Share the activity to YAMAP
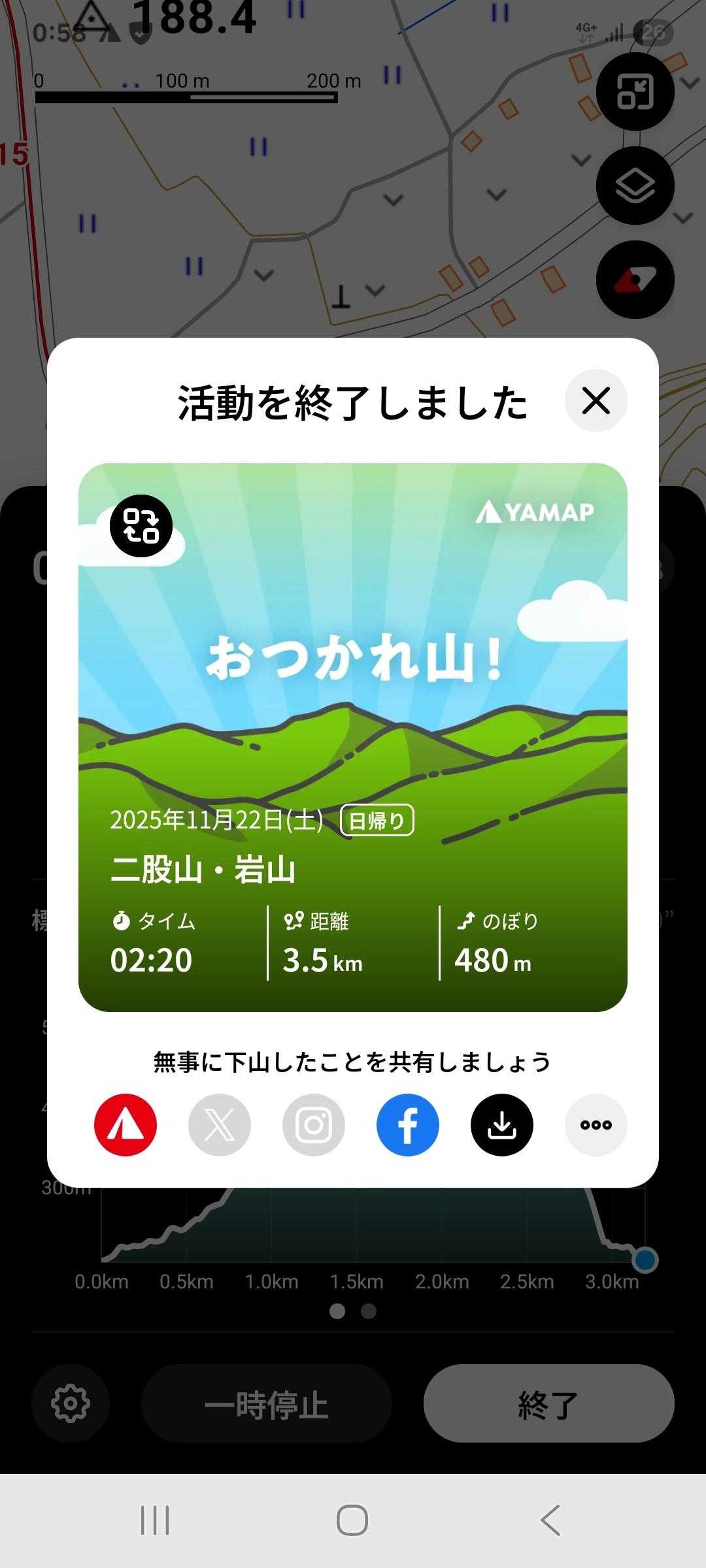Screen dimensions: 706x1568 126,1124
